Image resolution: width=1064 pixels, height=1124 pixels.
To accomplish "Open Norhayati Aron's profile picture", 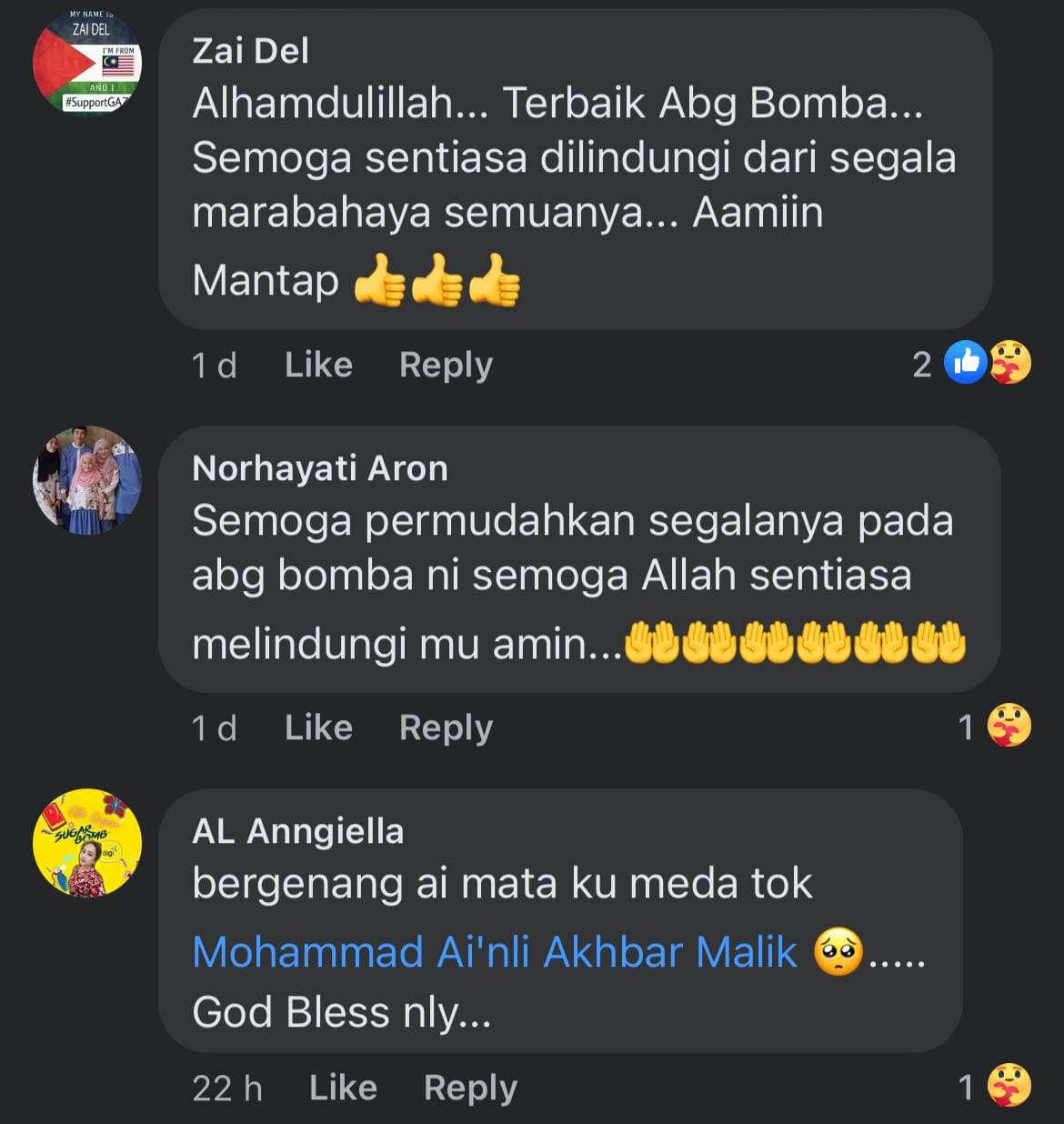I will coord(87,479).
